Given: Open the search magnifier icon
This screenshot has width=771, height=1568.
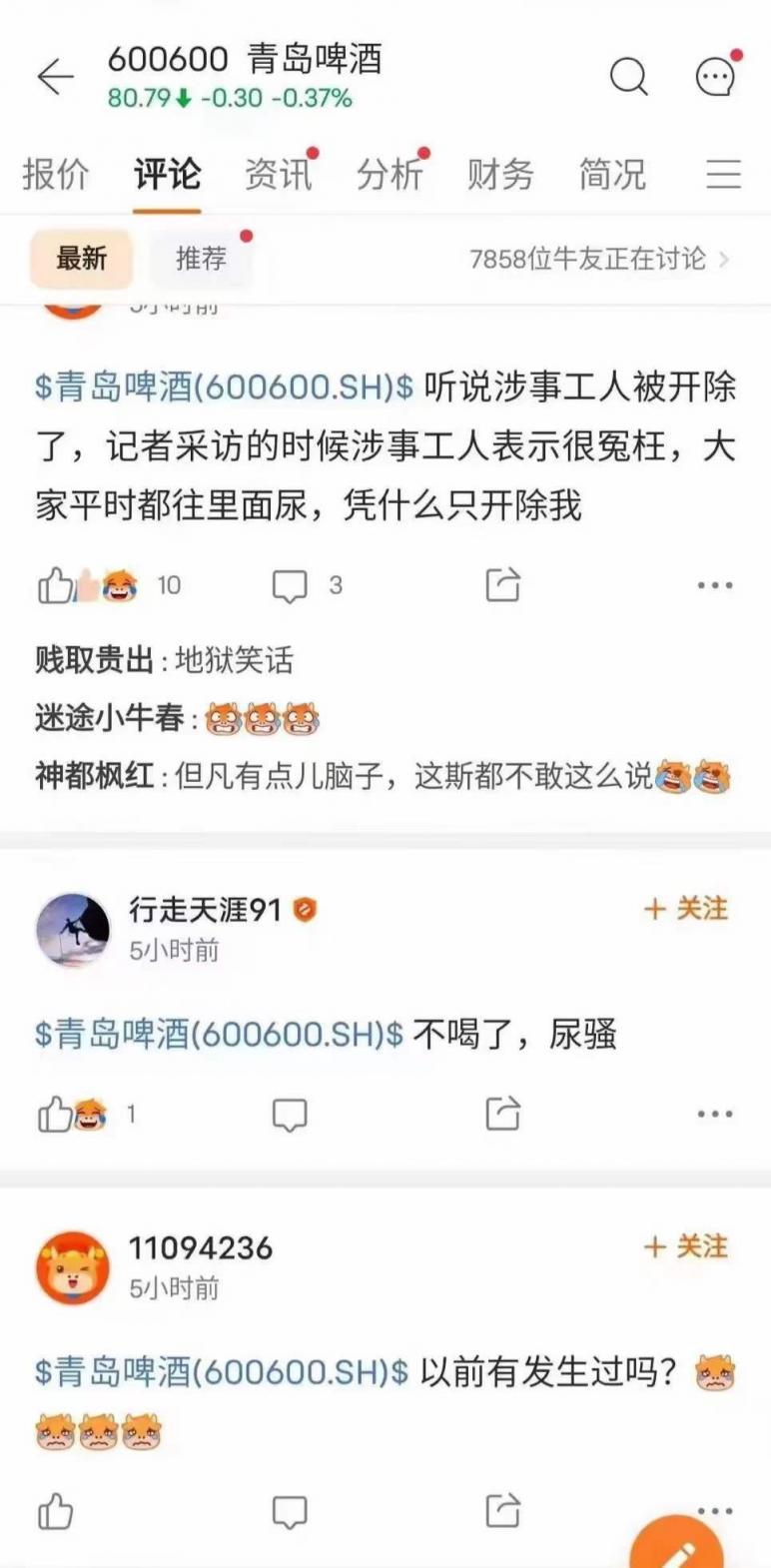Looking at the screenshot, I should point(628,76).
